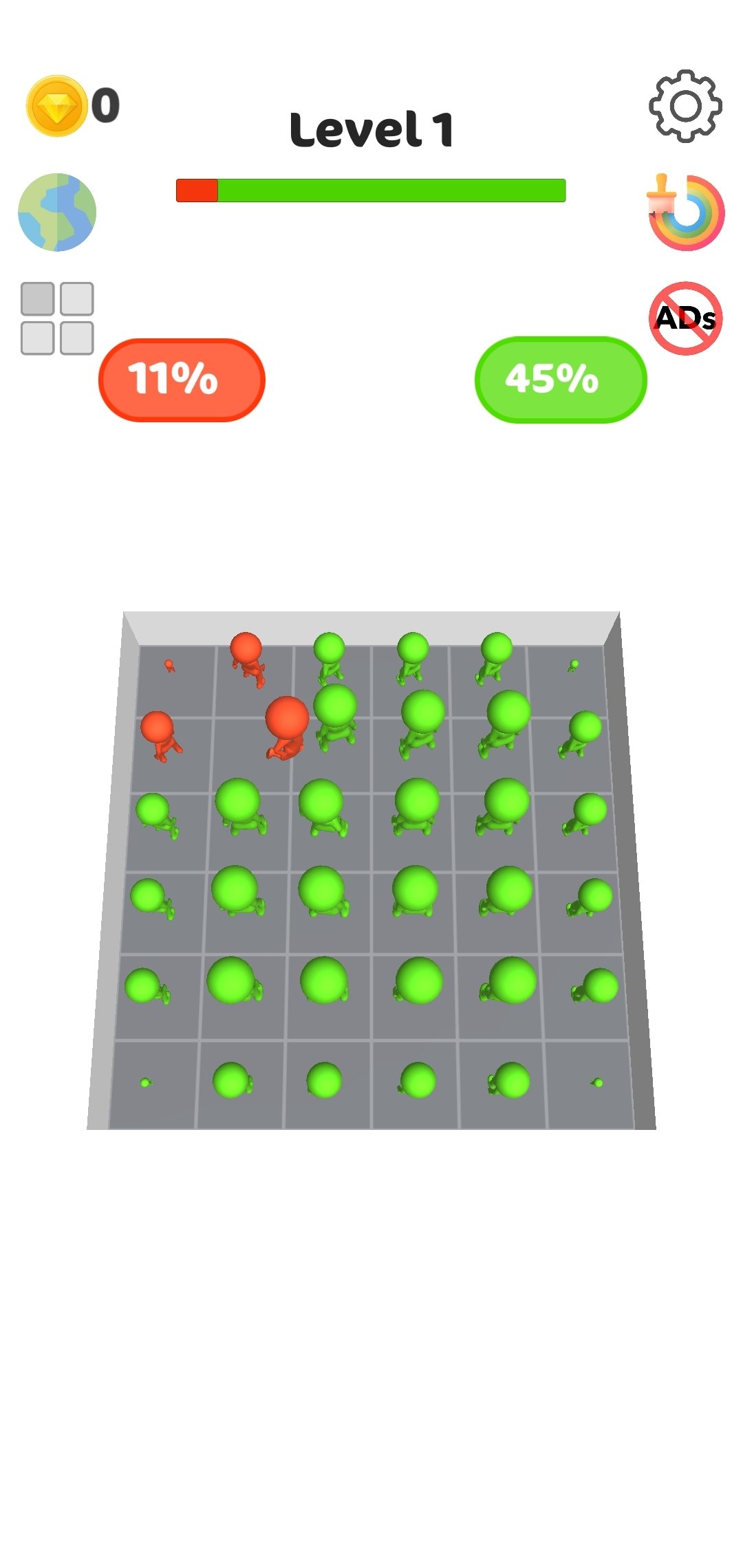Tap the red section of the progress bar

[x=196, y=188]
